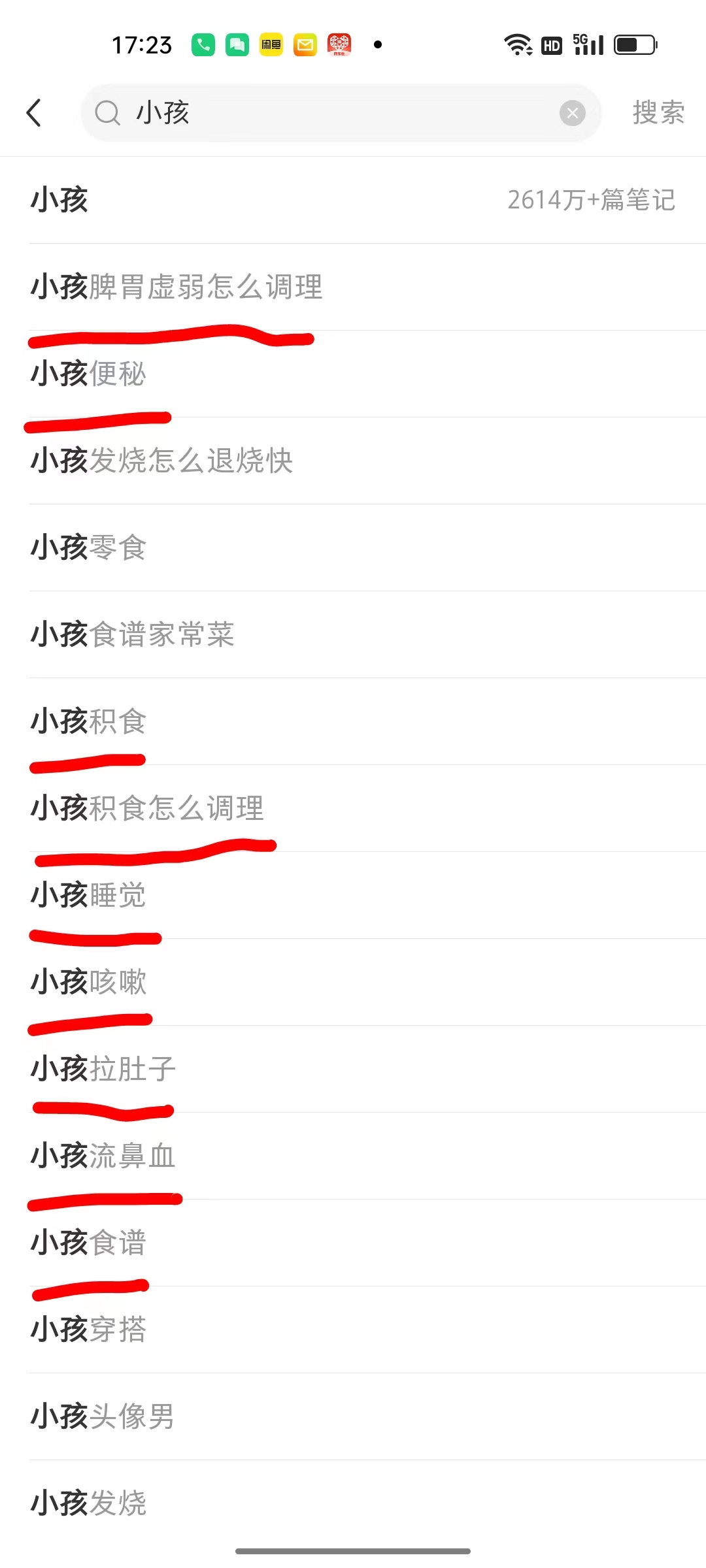Screen dimensions: 706x1568
Task: Choose the 小孩穿搭 suggestion
Action: click(x=353, y=1330)
